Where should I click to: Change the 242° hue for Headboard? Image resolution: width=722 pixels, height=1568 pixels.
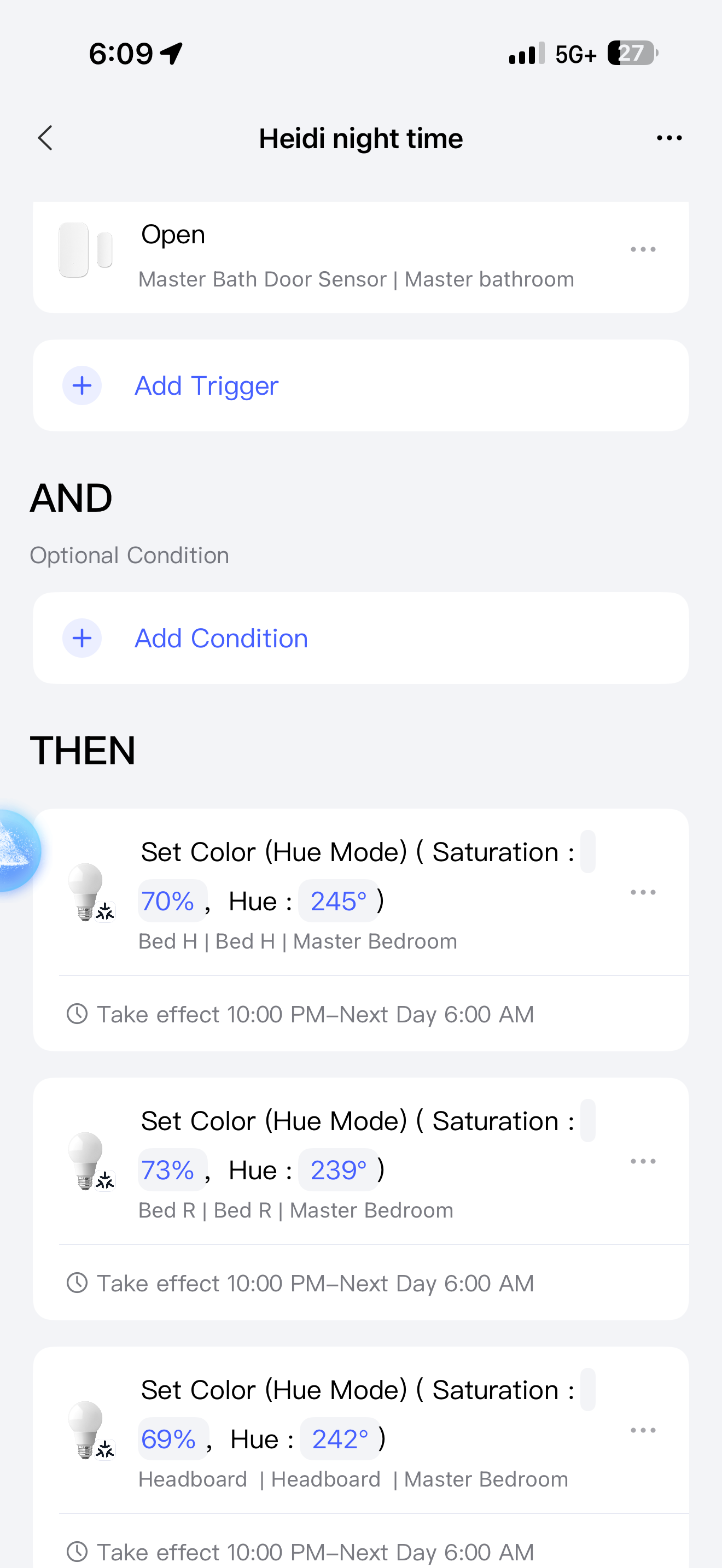340,1439
